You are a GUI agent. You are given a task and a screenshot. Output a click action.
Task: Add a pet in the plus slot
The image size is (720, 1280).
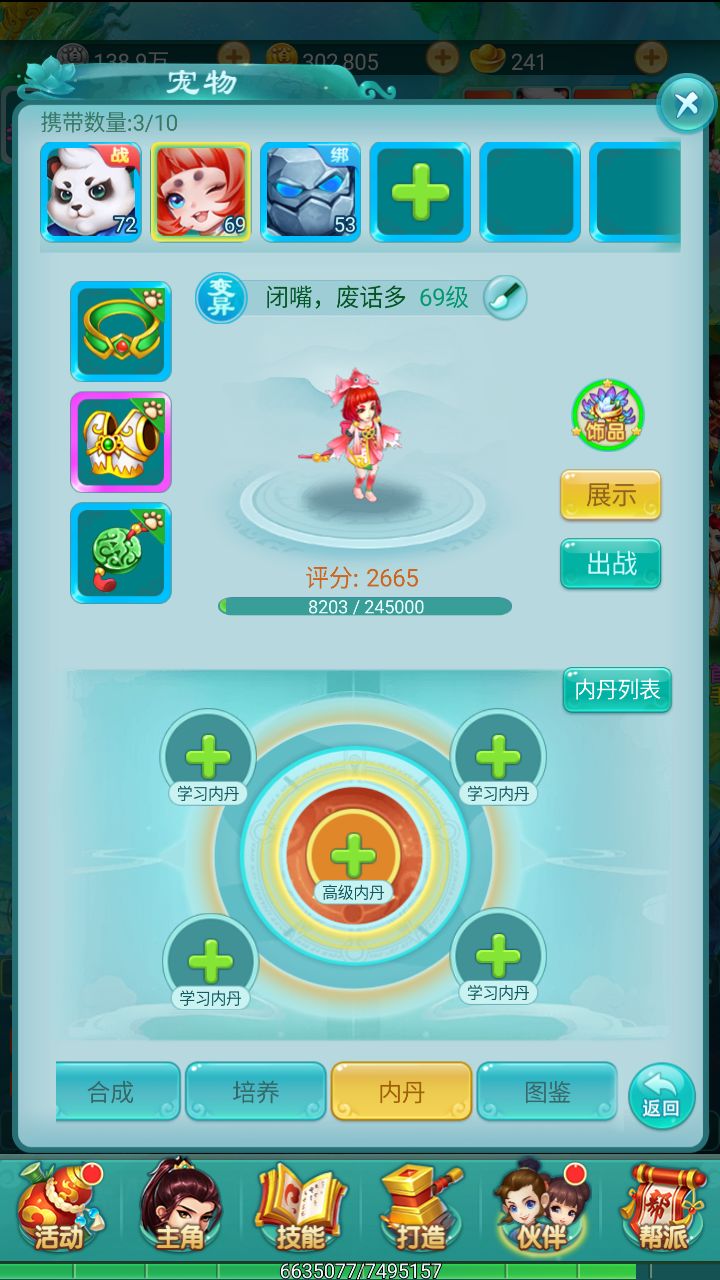click(420, 192)
